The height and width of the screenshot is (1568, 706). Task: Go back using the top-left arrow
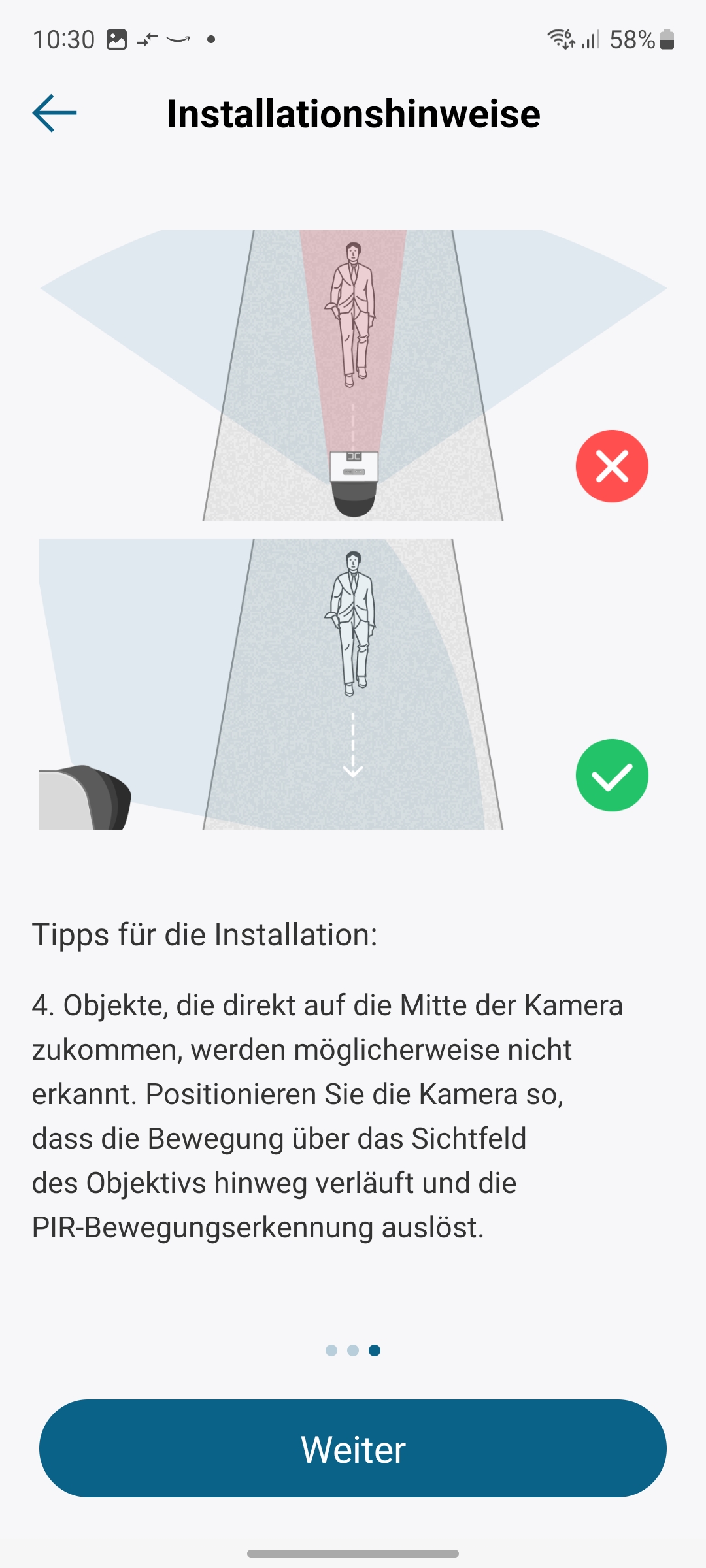(x=55, y=113)
